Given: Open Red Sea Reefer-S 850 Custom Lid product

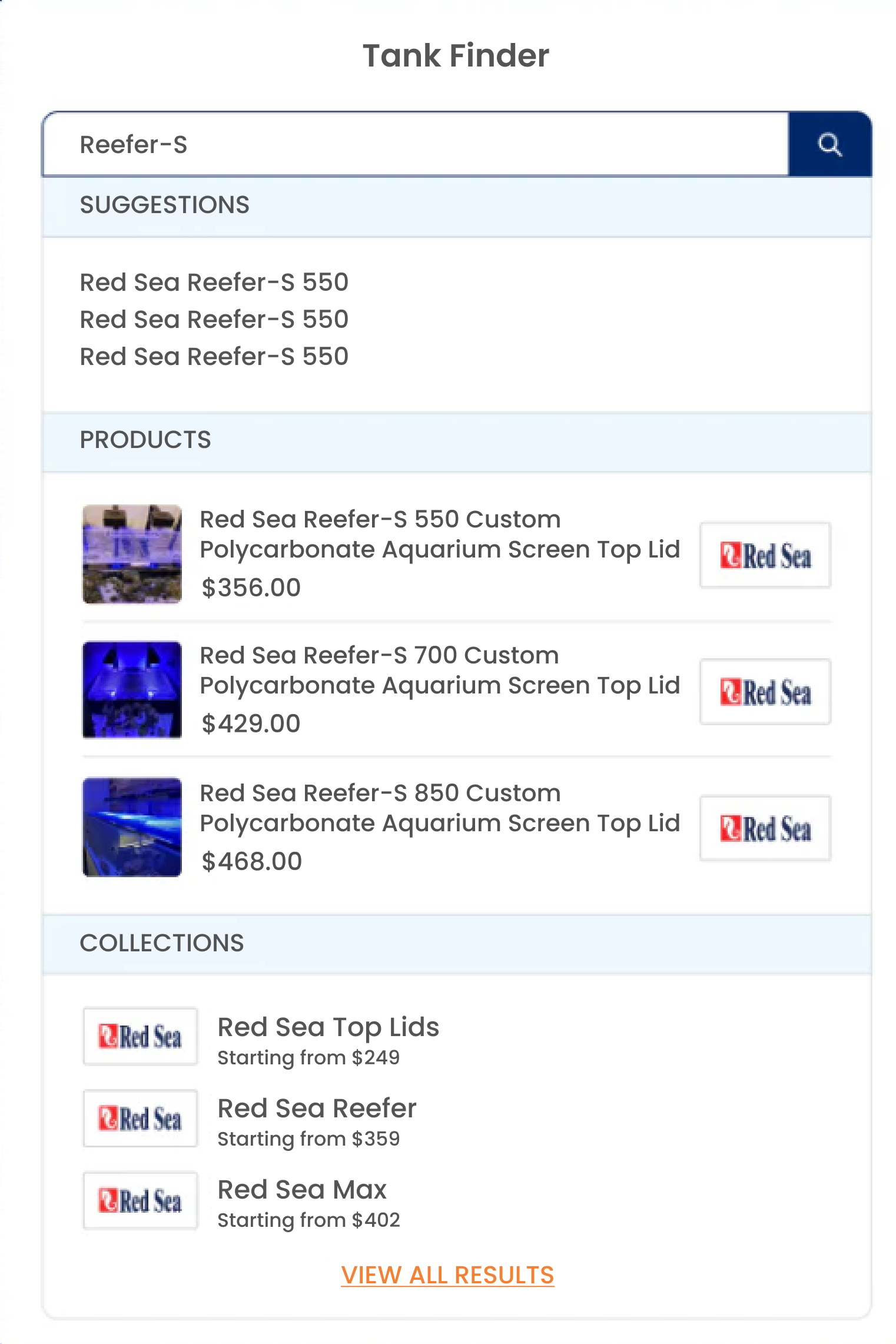Looking at the screenshot, I should (x=439, y=808).
